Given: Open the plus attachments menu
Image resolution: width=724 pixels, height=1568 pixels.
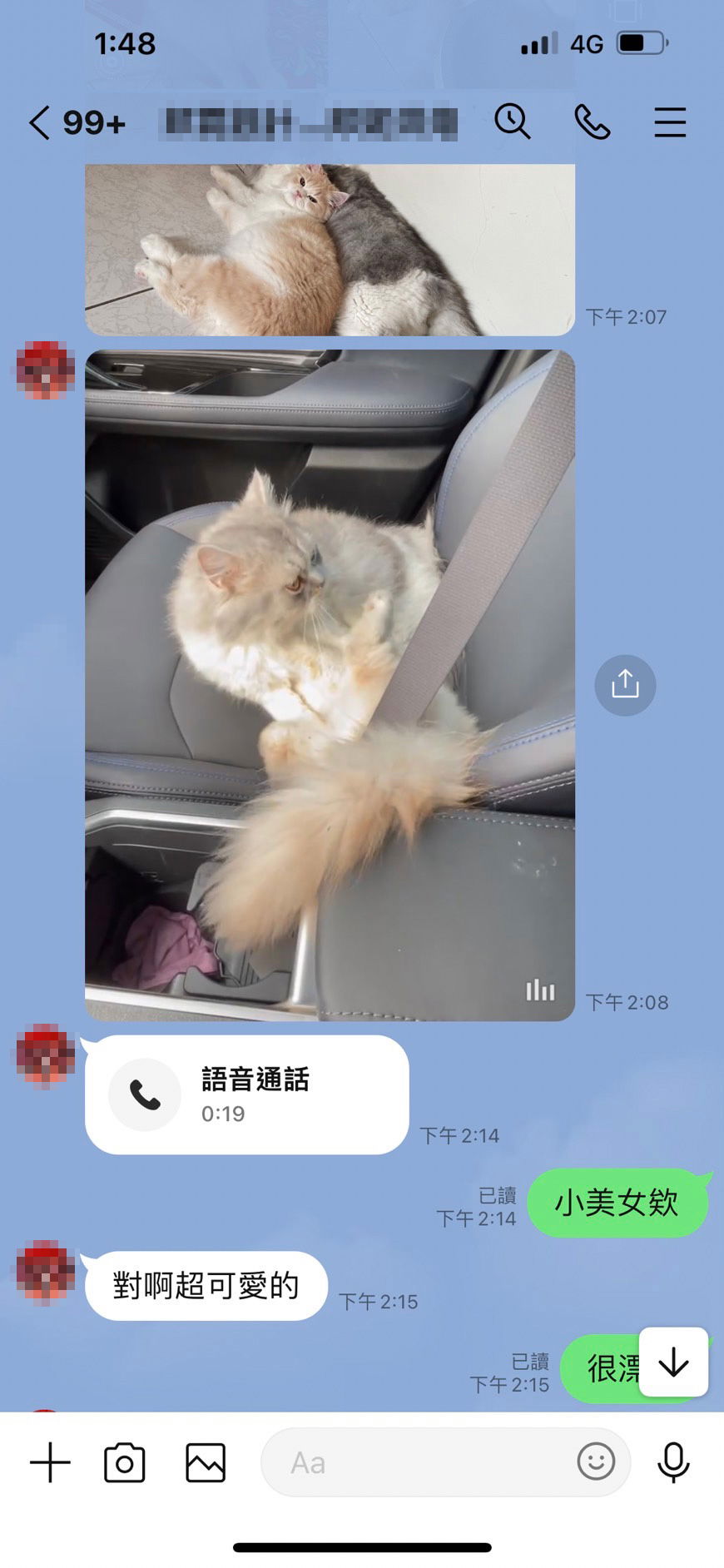Looking at the screenshot, I should pos(51,1462).
